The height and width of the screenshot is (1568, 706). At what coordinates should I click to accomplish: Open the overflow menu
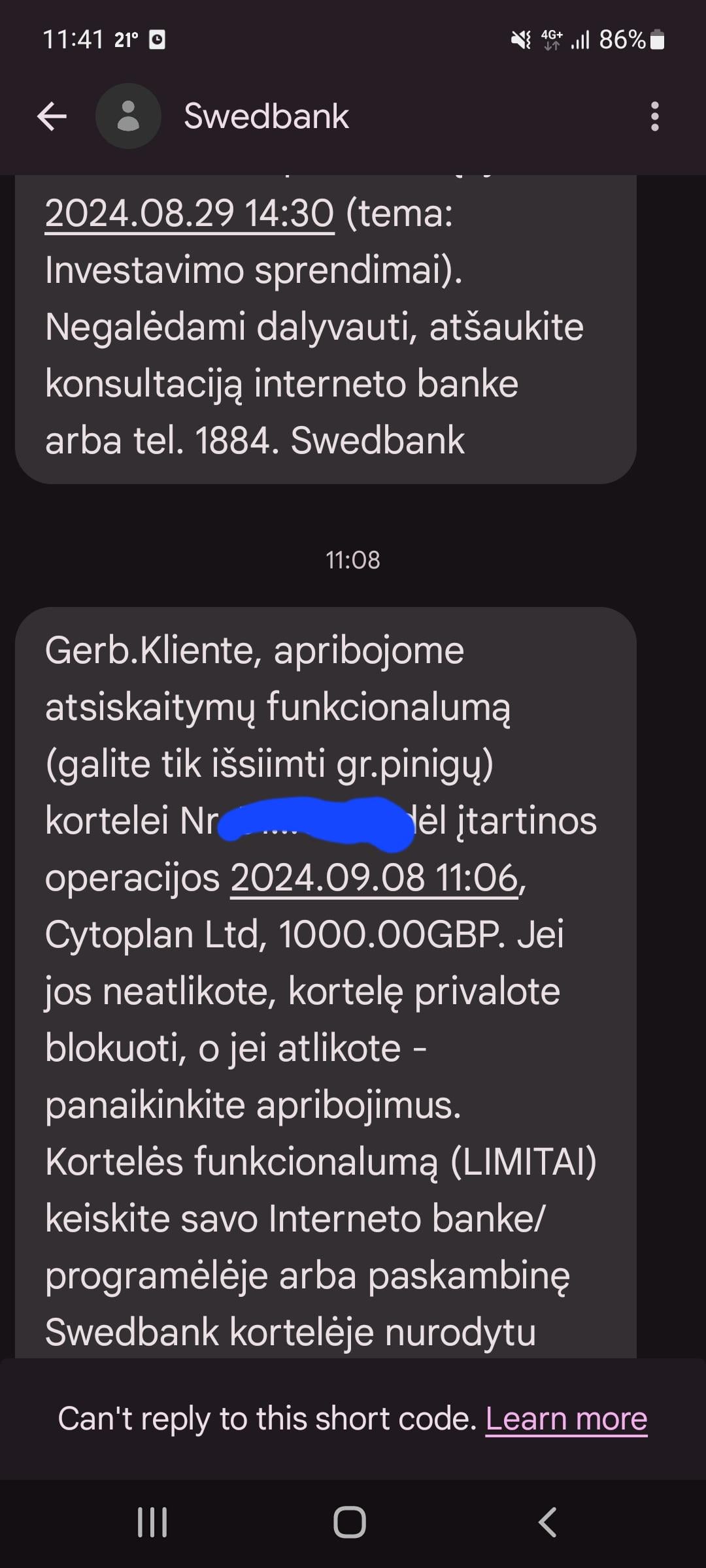pyautogui.click(x=654, y=117)
